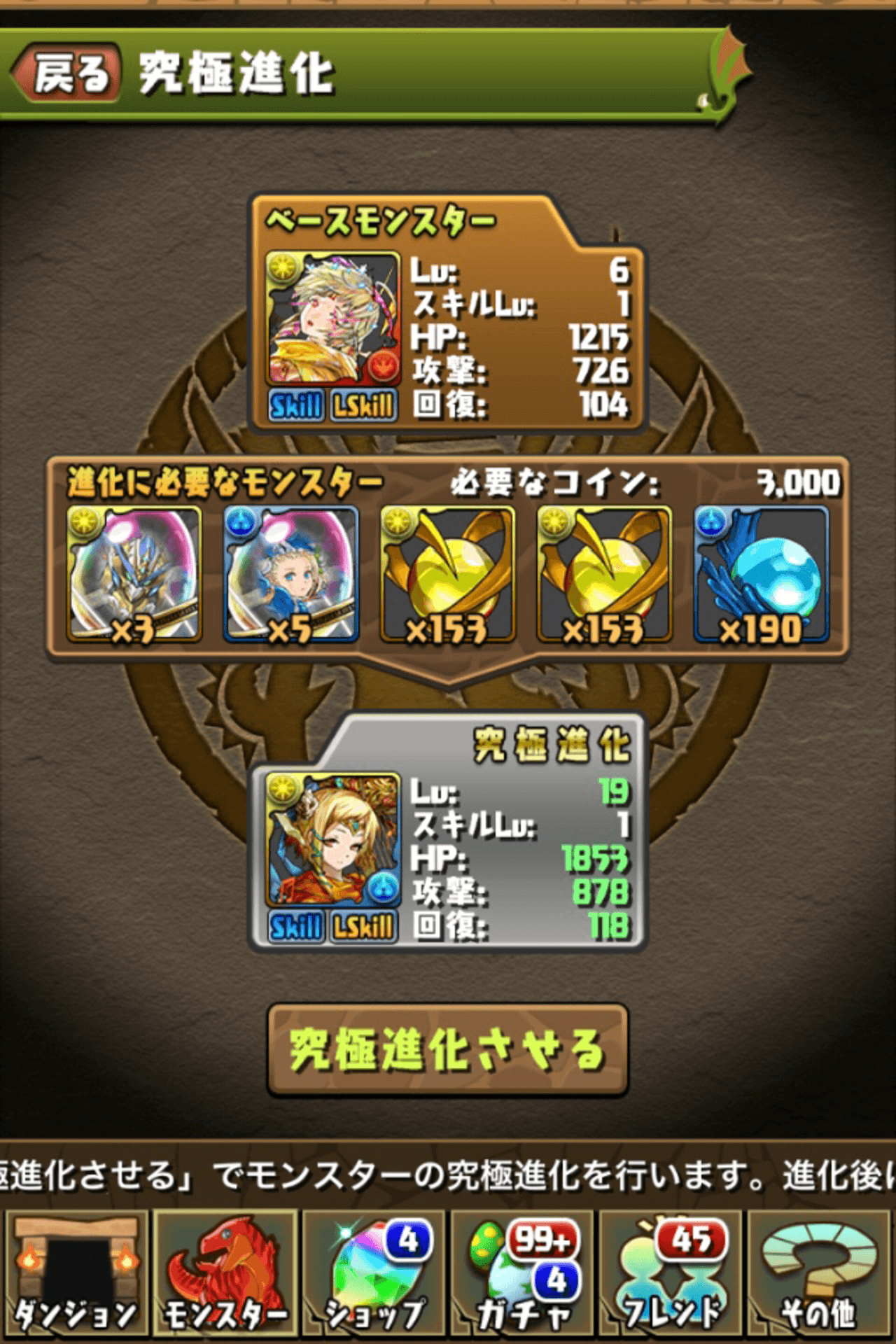Switch to the フレンド tab
Image resolution: width=896 pixels, height=1344 pixels.
(x=671, y=1274)
